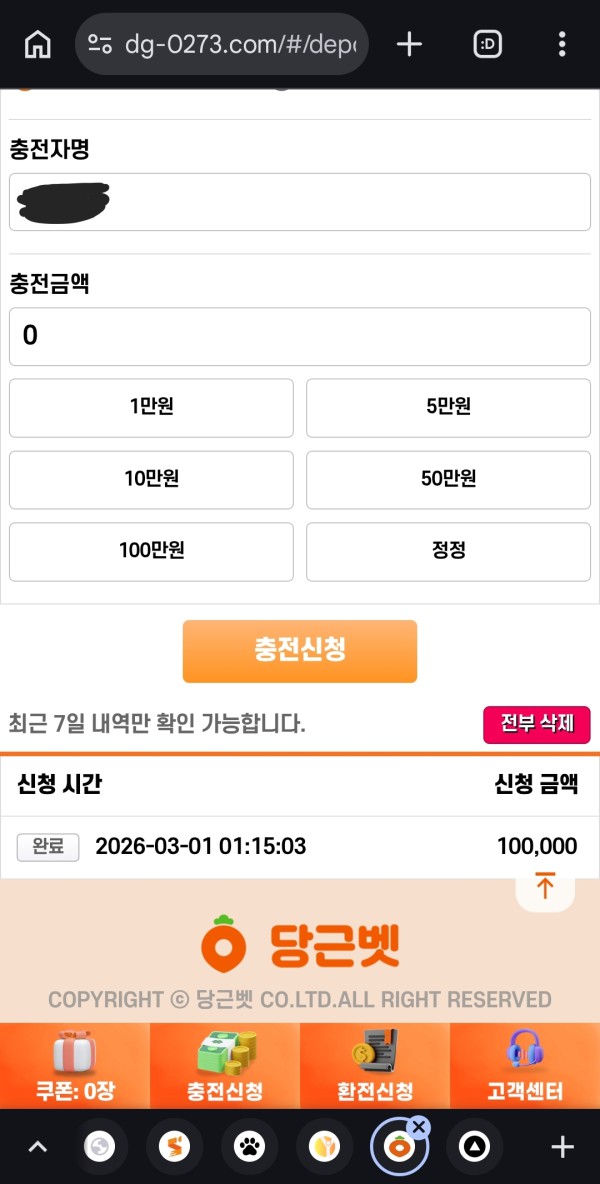Close the current carrot tab group item
The image size is (600, 1184).
[420, 1127]
